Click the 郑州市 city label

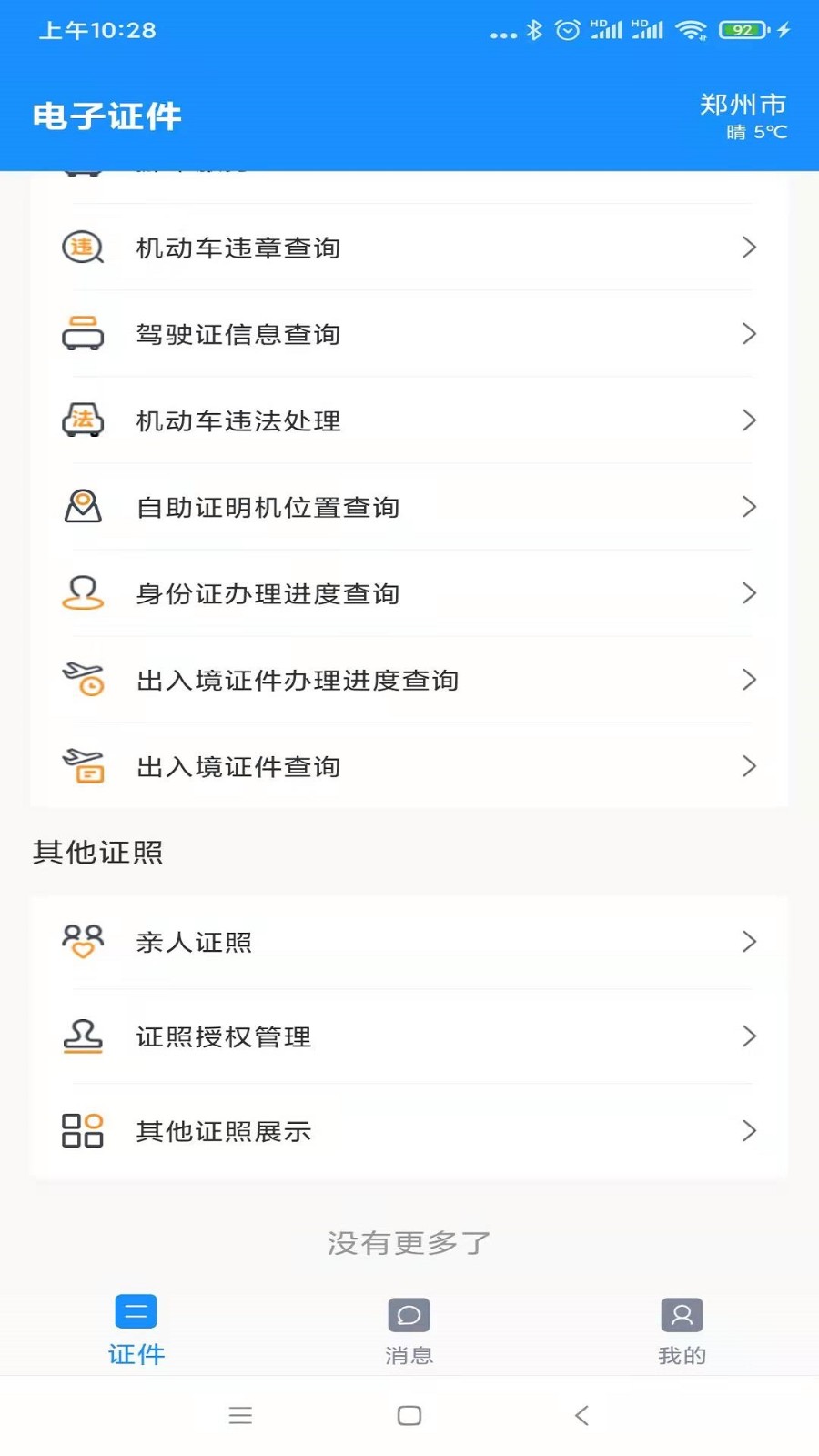(x=743, y=106)
